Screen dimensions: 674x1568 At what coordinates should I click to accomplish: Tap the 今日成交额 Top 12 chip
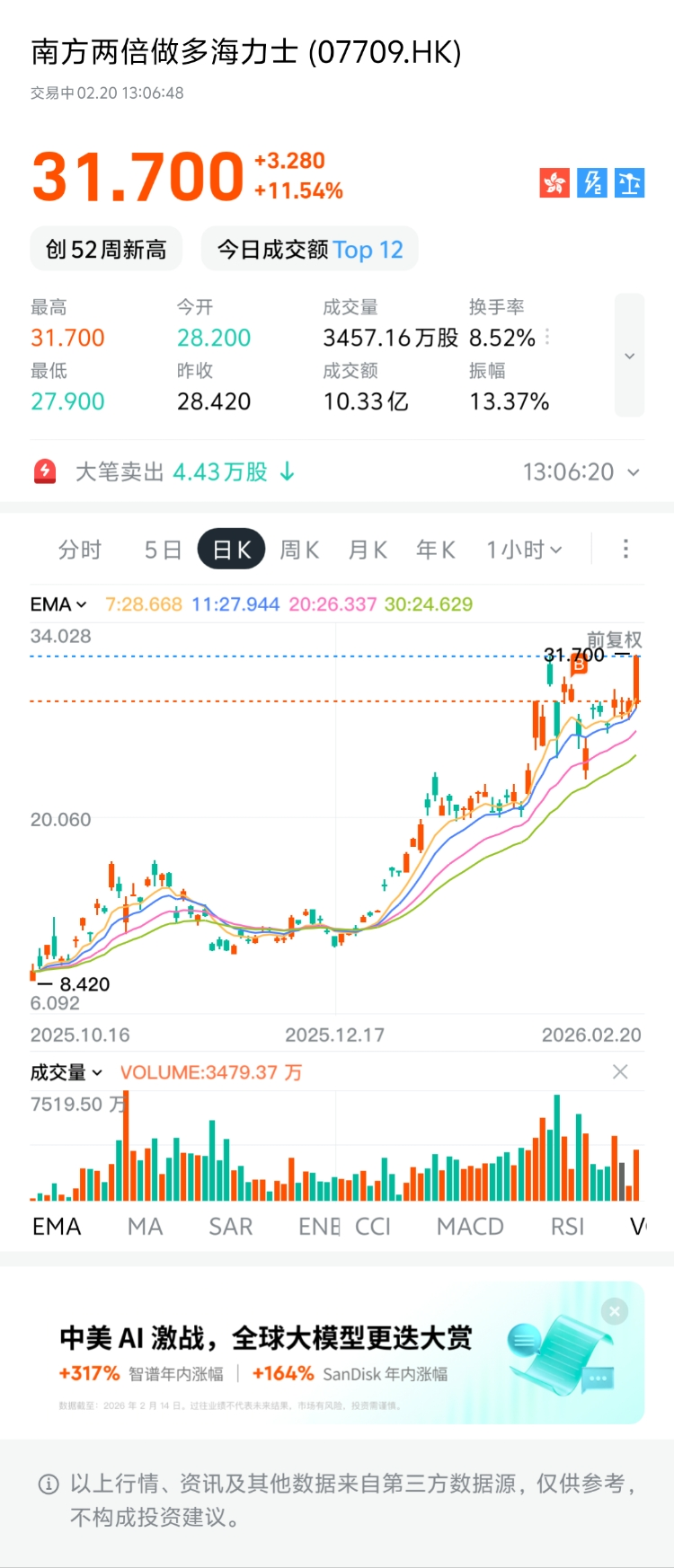[x=310, y=249]
